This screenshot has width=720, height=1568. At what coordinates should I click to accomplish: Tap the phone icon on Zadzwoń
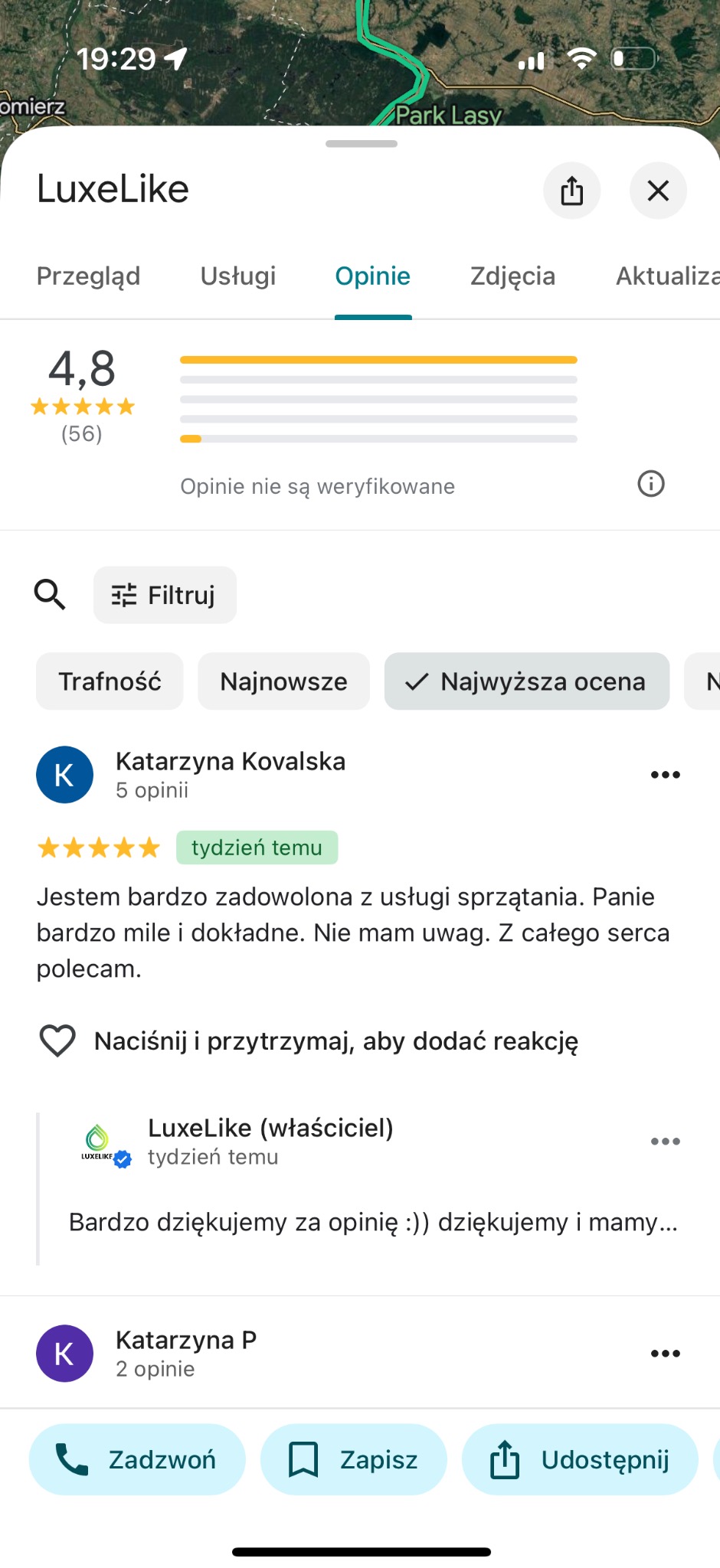tap(69, 1459)
